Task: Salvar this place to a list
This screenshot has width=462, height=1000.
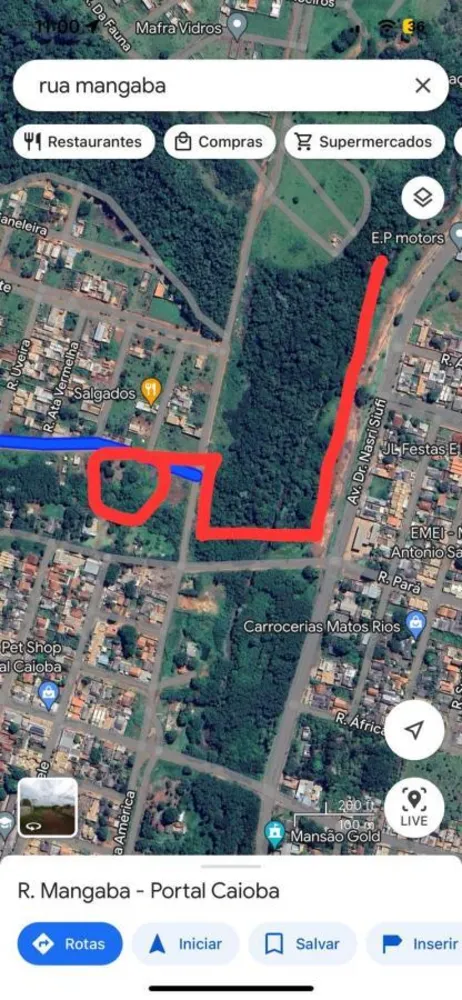Action: coord(302,944)
